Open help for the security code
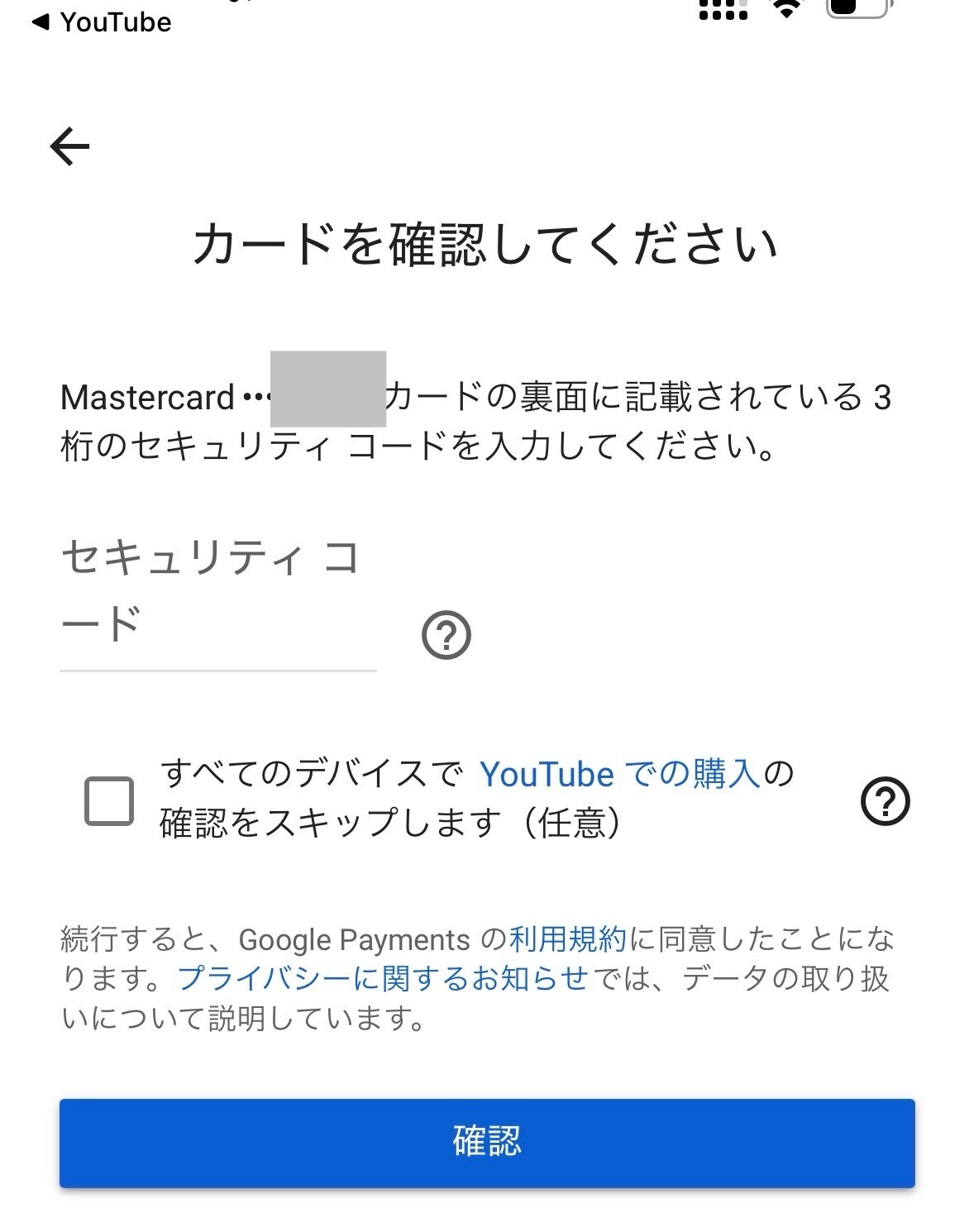The height and width of the screenshot is (1232, 974). pyautogui.click(x=446, y=635)
